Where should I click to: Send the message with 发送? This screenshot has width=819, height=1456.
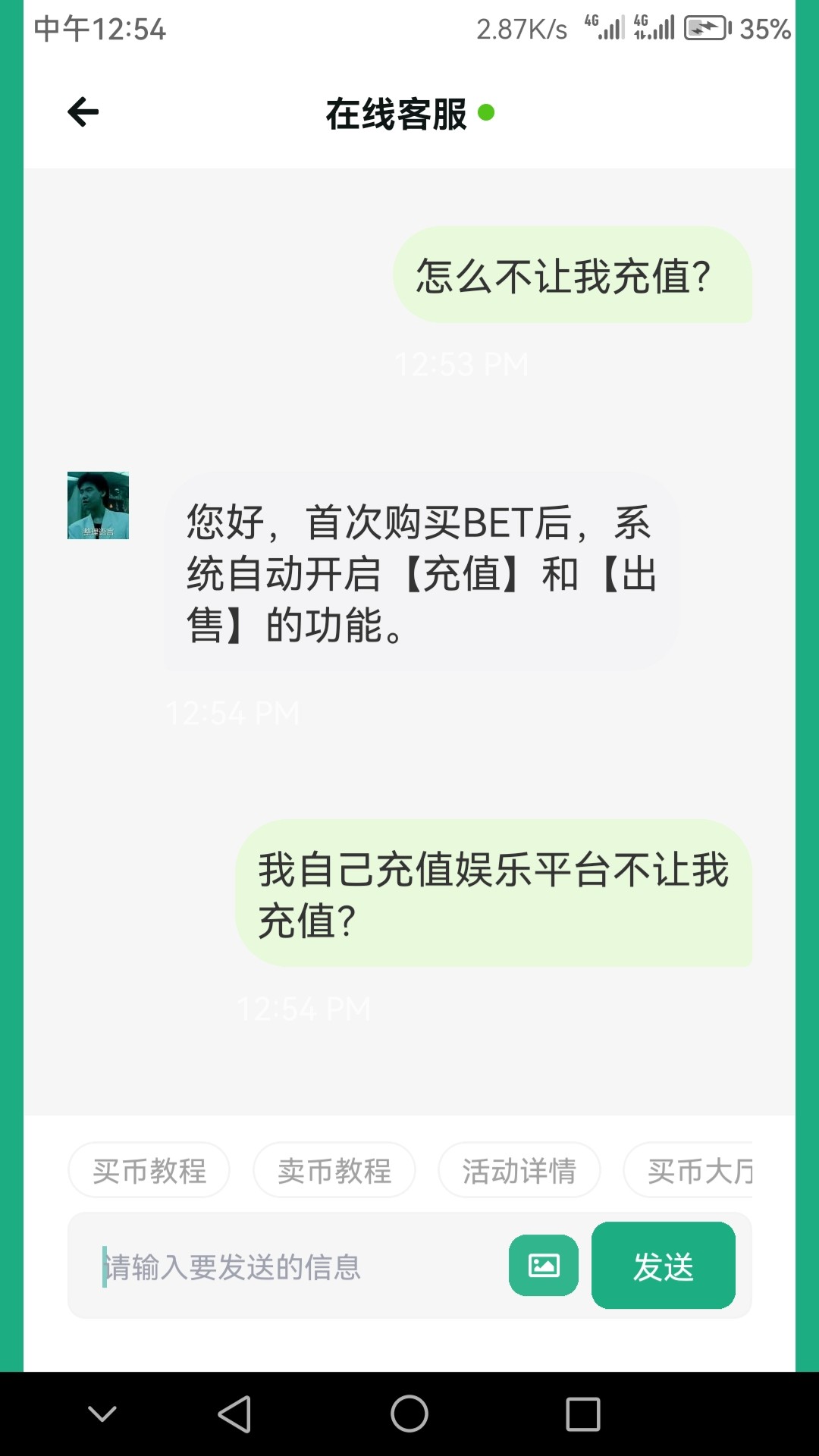pyautogui.click(x=664, y=1265)
